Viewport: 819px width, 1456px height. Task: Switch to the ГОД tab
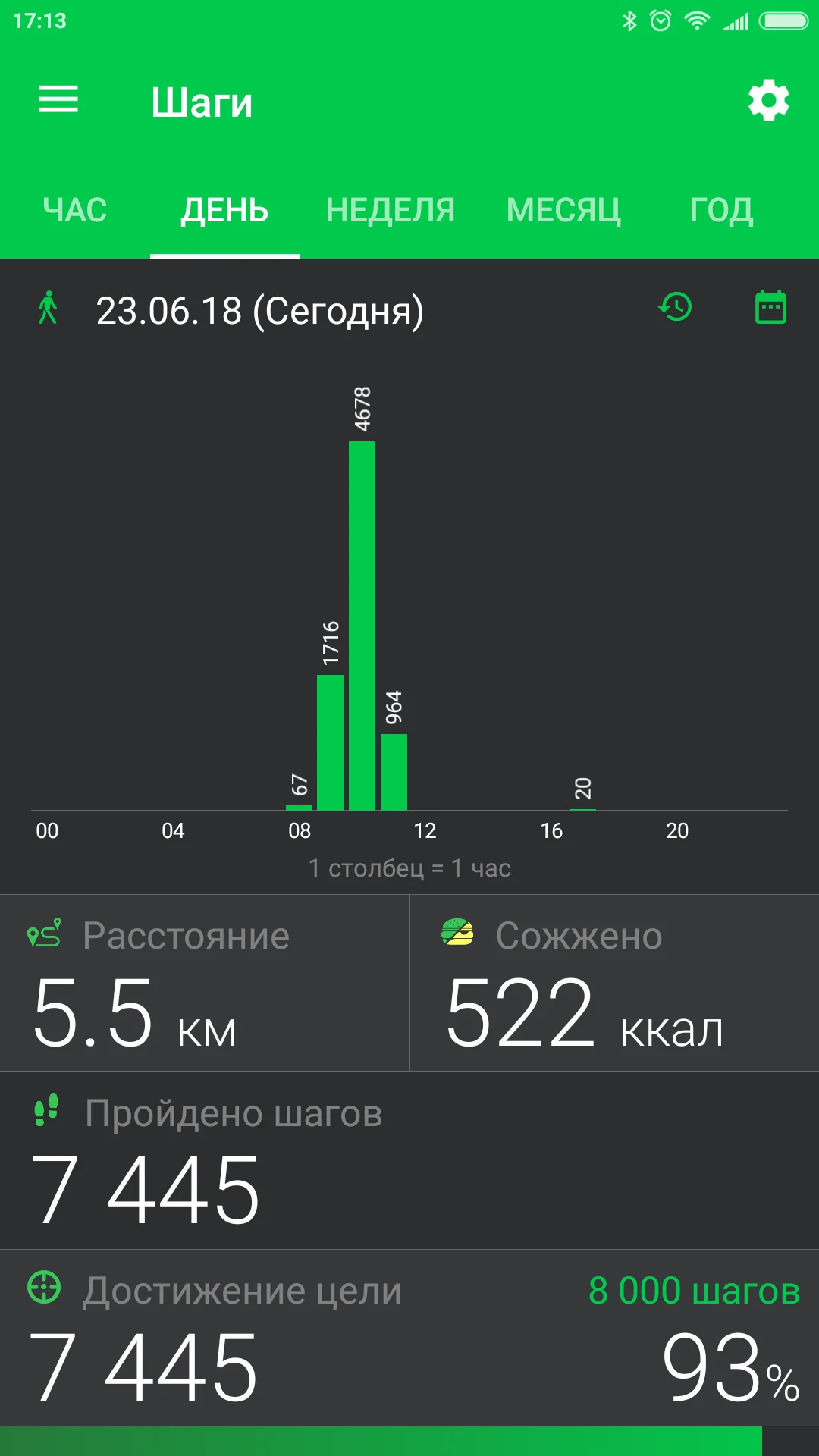coord(721,210)
